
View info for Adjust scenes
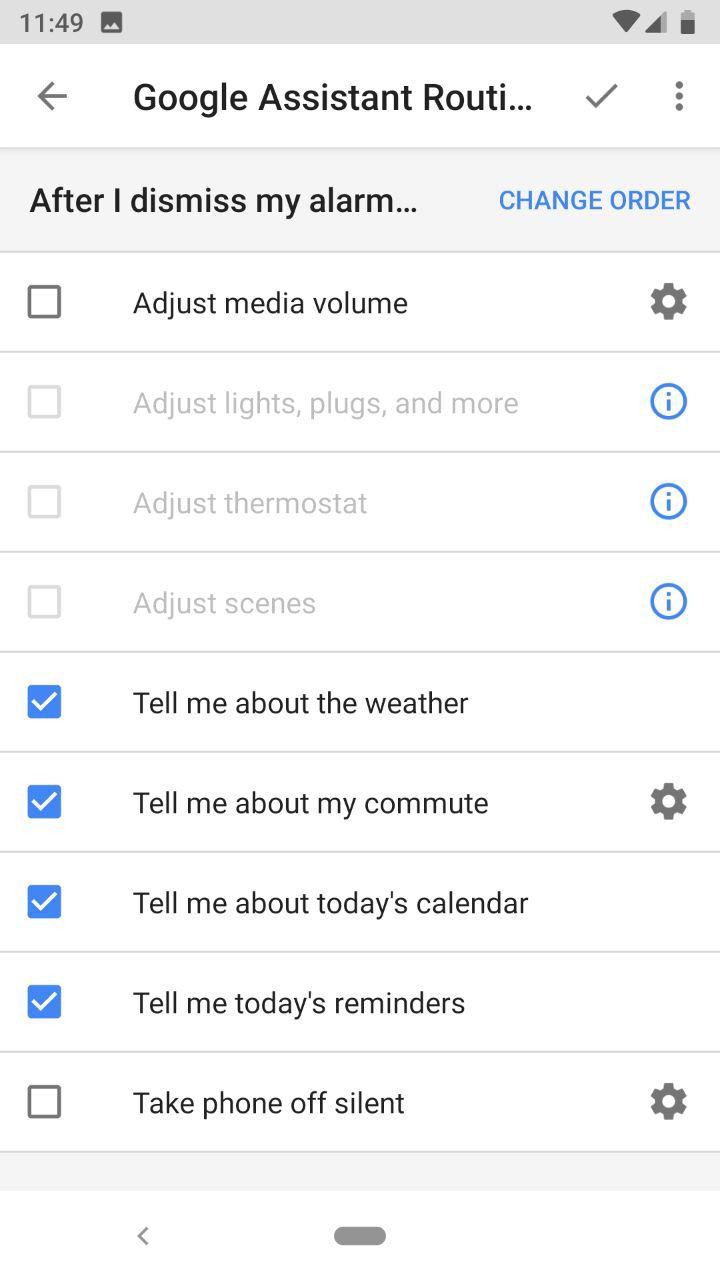[668, 601]
